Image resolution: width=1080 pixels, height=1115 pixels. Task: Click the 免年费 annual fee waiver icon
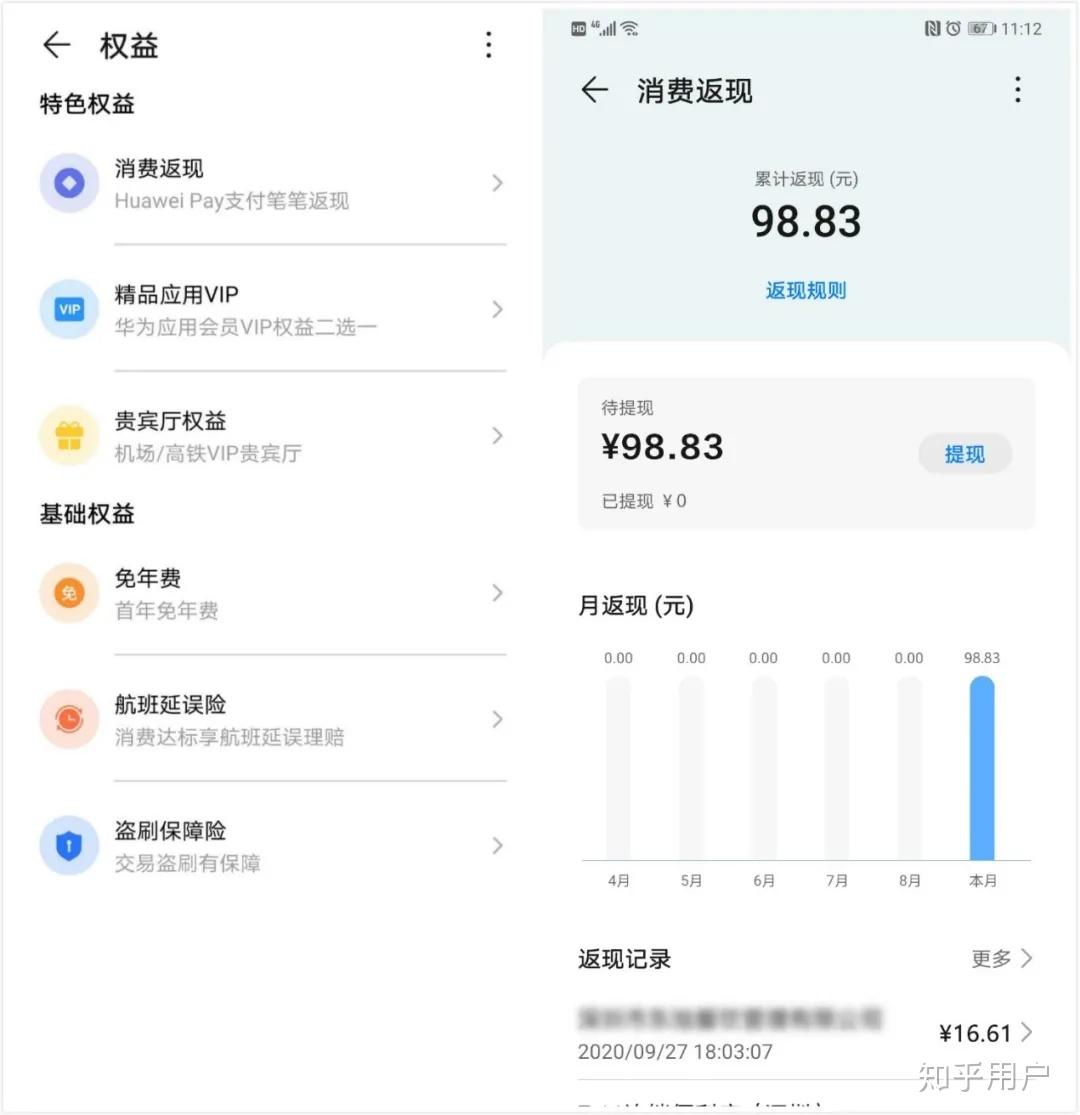tap(67, 593)
